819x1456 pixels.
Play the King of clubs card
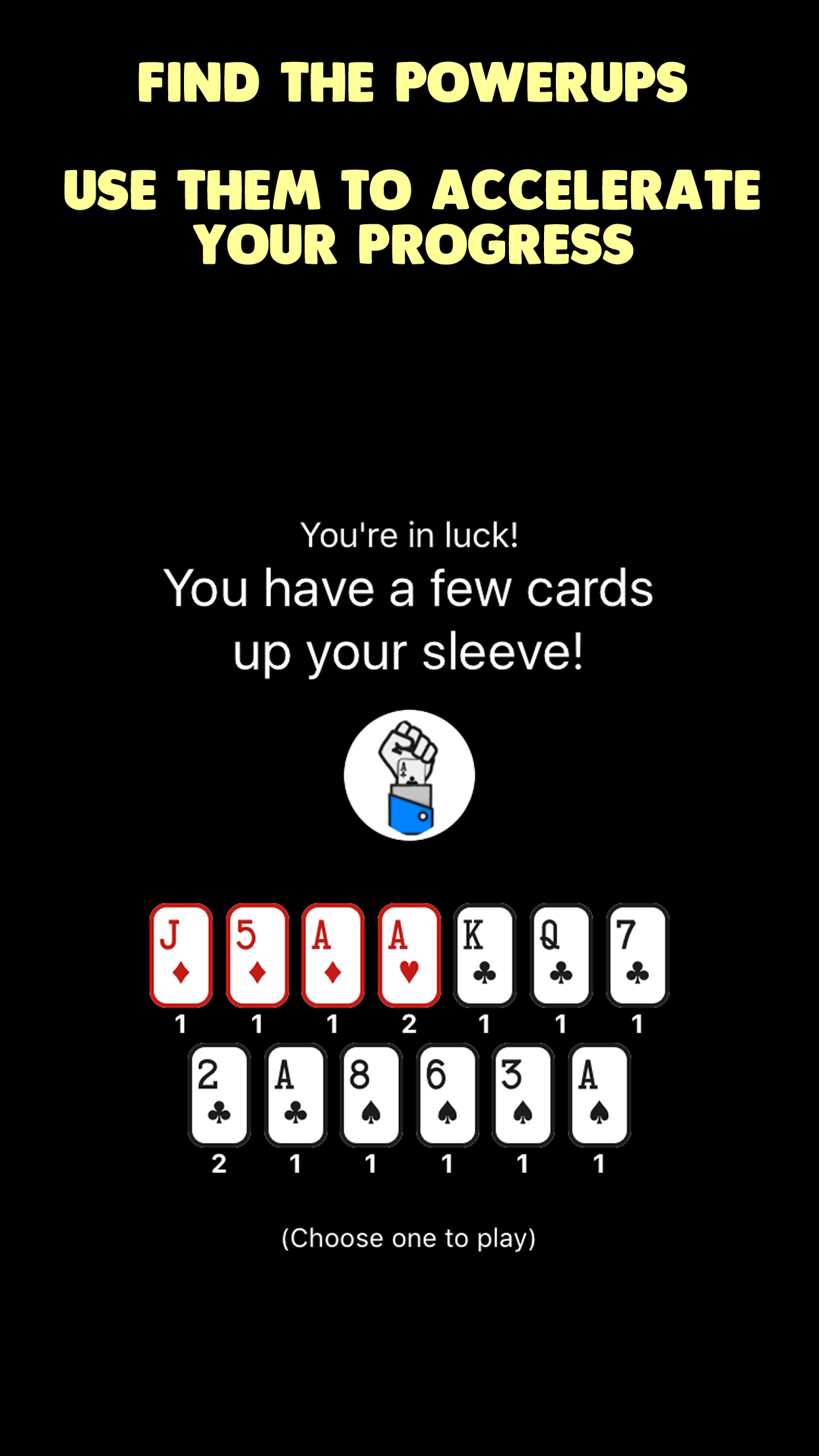click(x=485, y=955)
